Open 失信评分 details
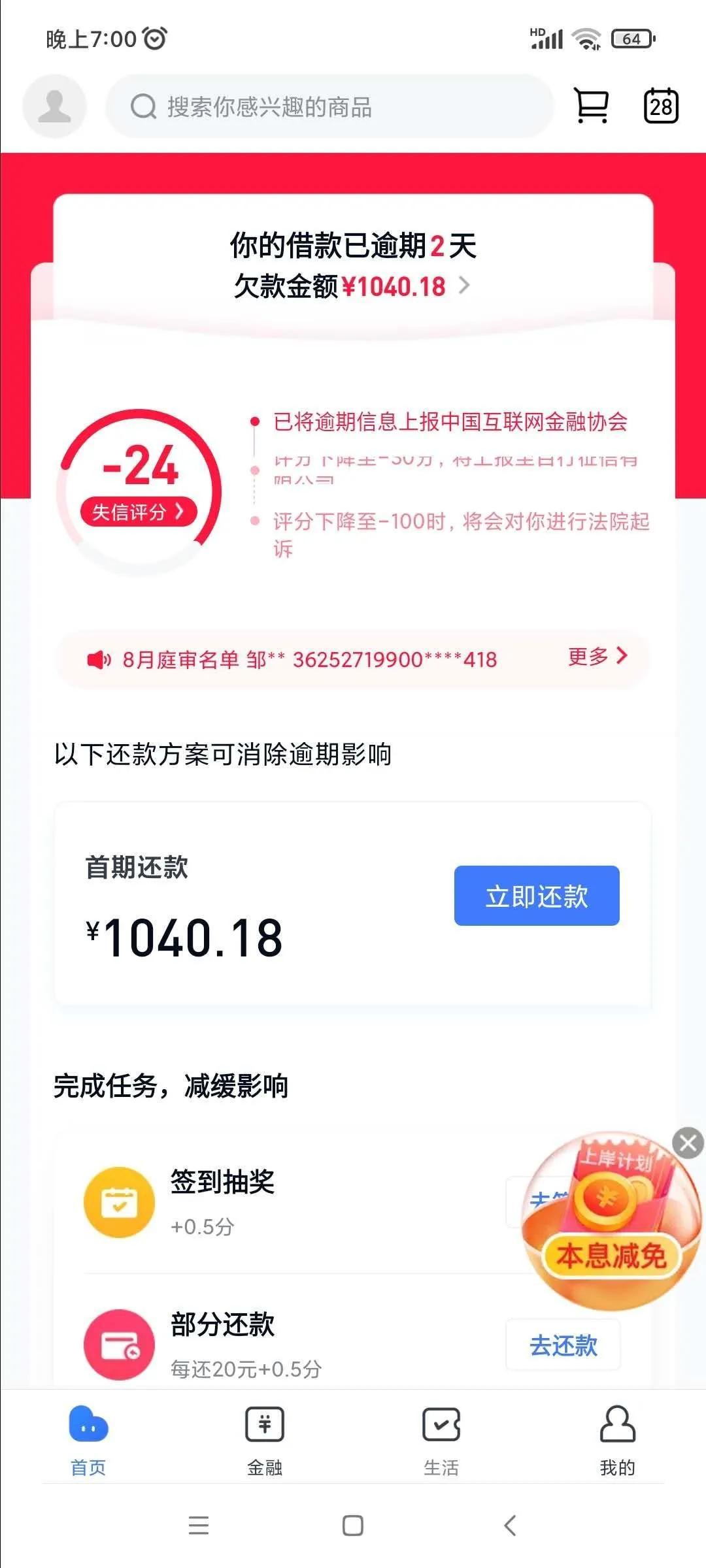706x1568 pixels. [138, 512]
